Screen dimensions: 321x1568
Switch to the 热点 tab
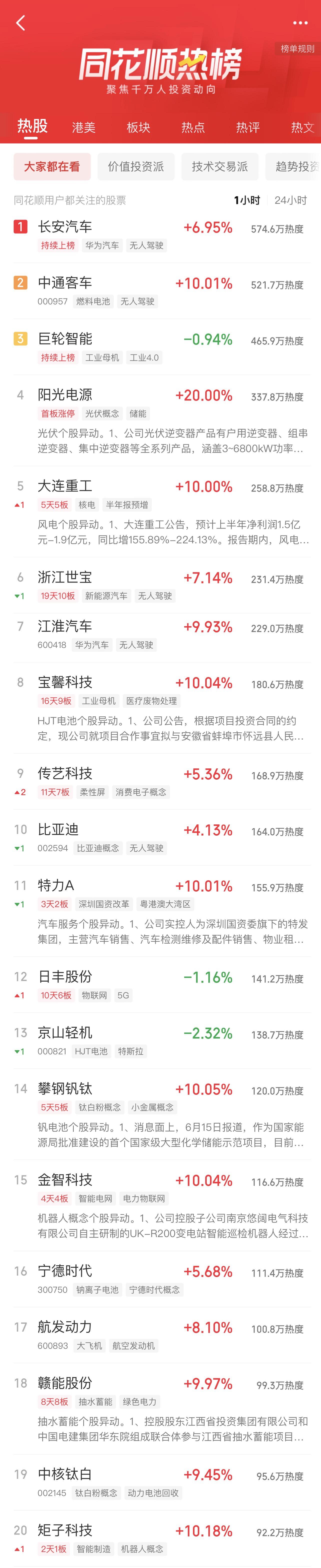click(193, 127)
